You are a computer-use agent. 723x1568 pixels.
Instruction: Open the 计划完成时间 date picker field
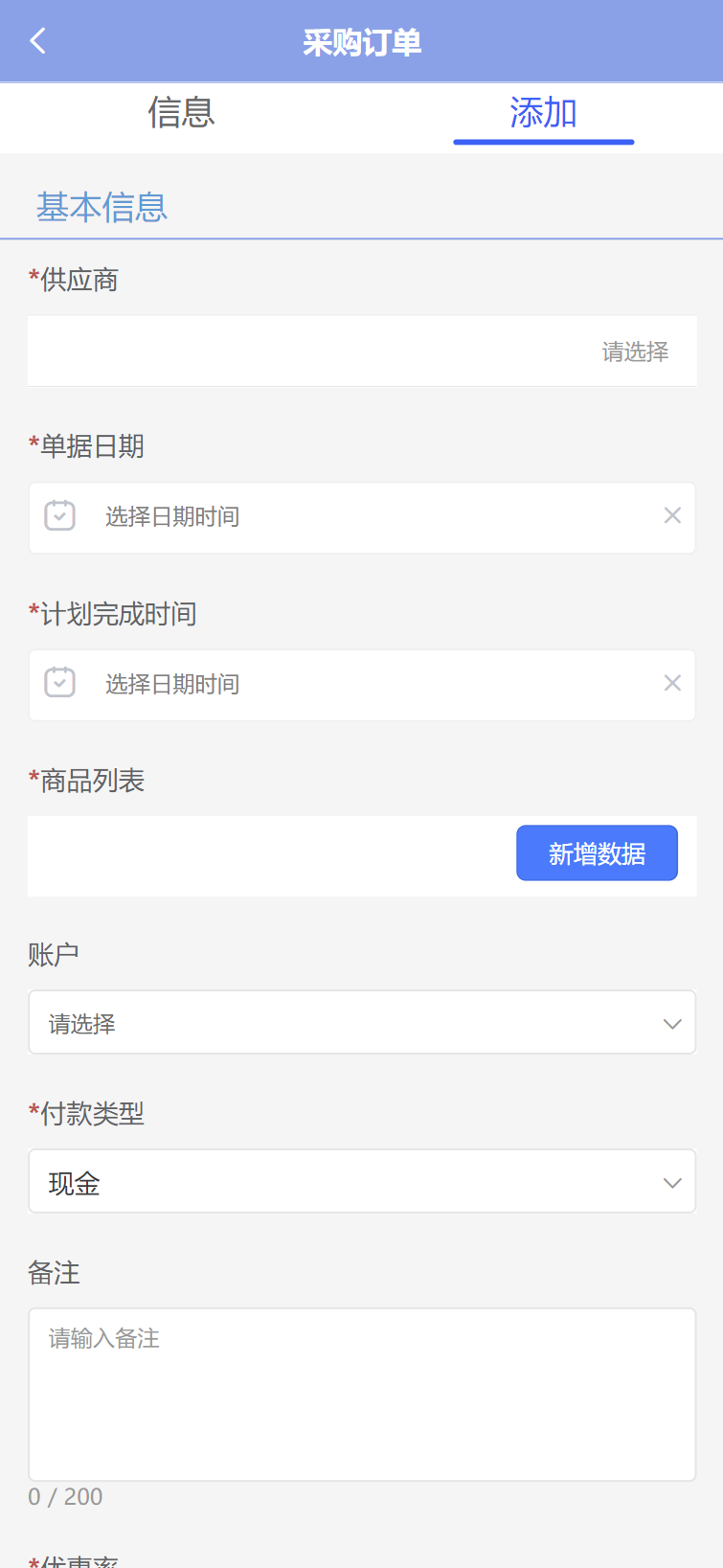(362, 685)
